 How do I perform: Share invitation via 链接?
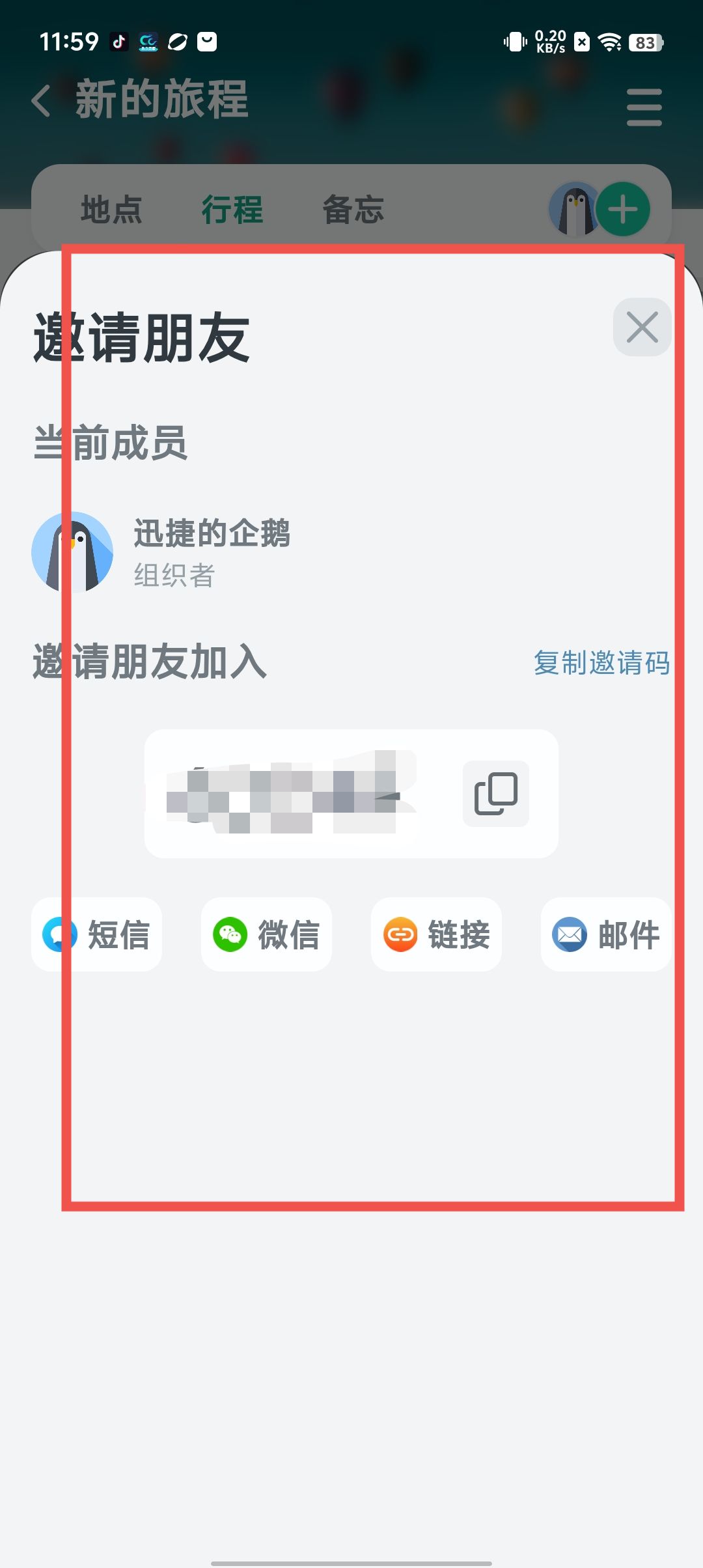click(436, 934)
